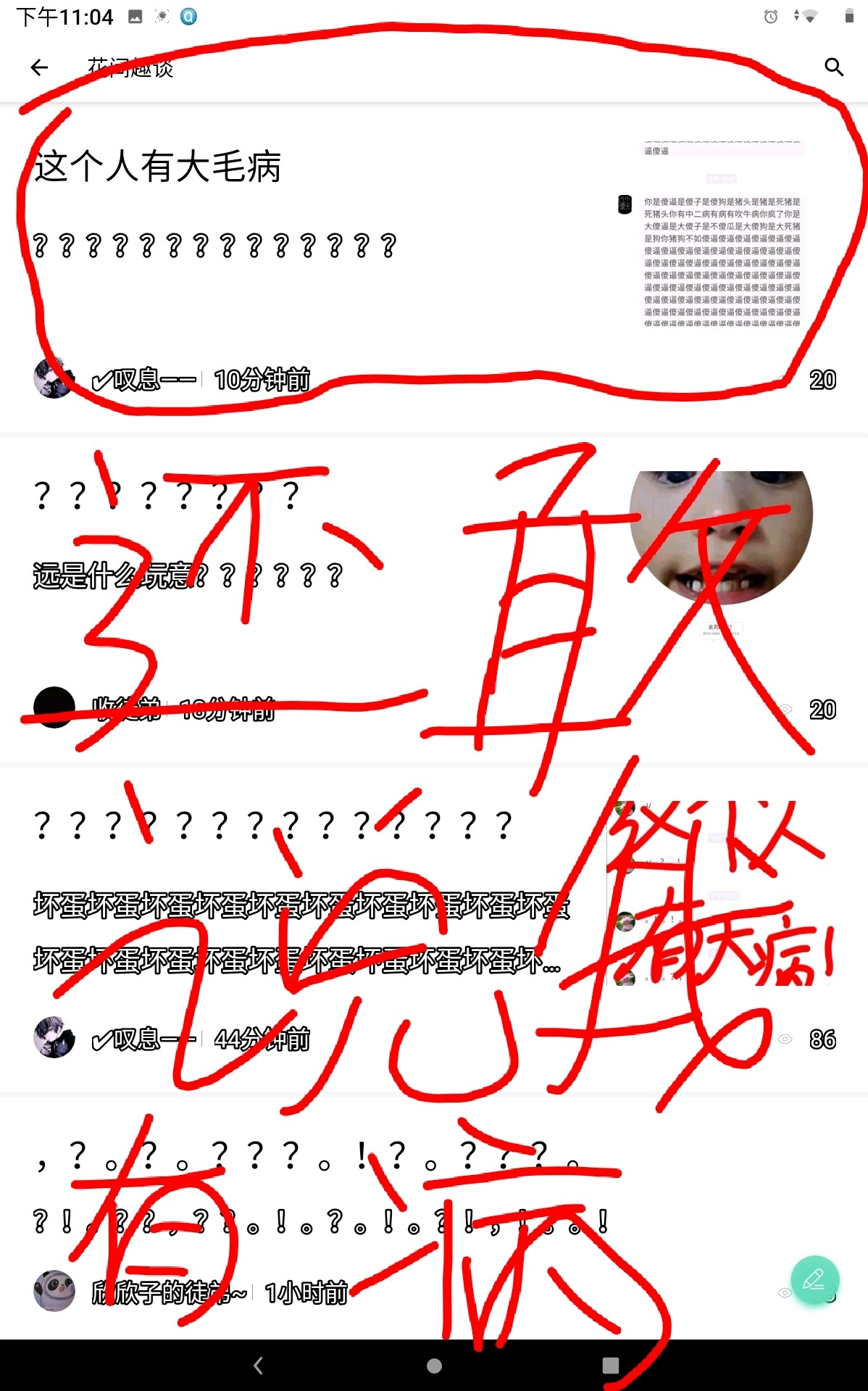868x1391 pixels.
Task: Go back using the top-left arrow
Action: click(x=39, y=67)
